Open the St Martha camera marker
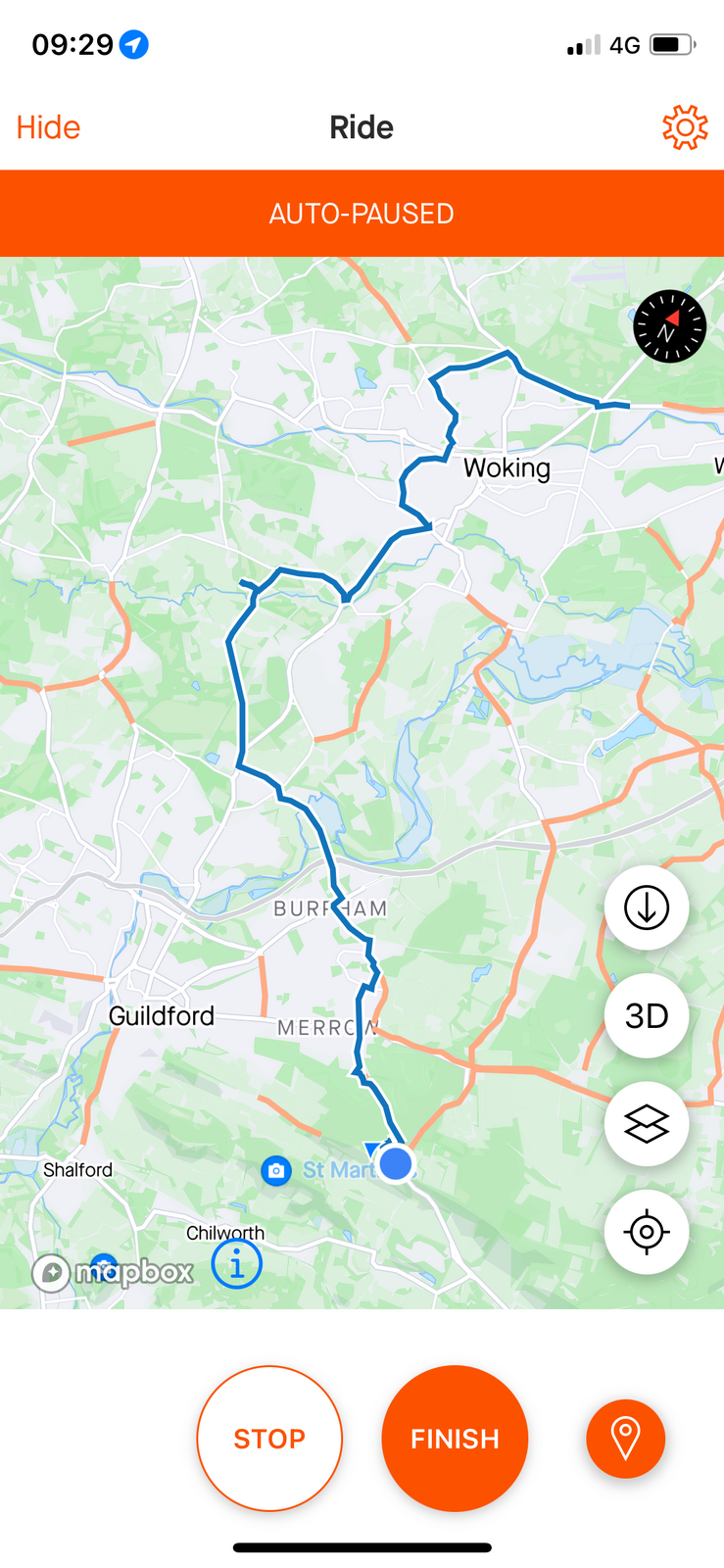The image size is (724, 1568). click(x=276, y=1170)
